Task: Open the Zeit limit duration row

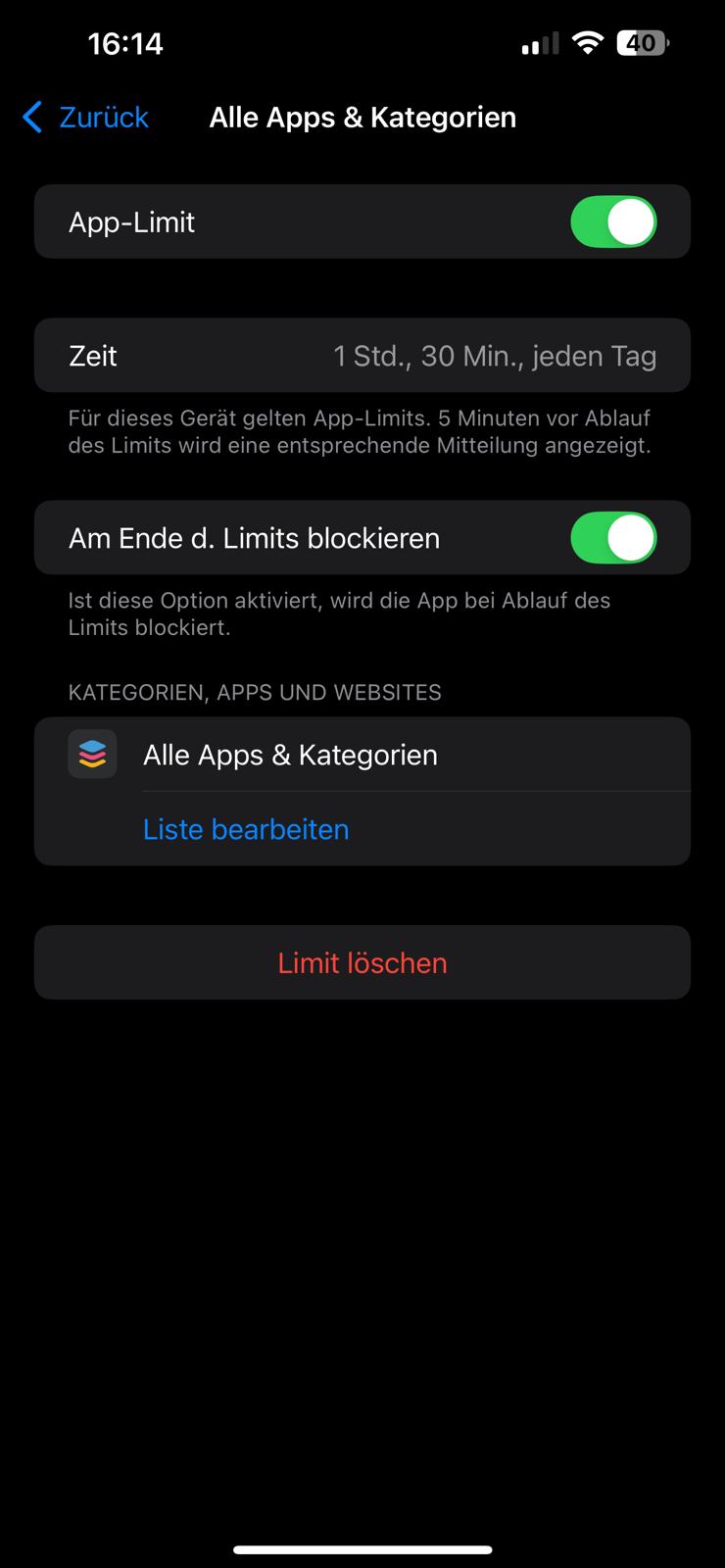Action: 362,356
